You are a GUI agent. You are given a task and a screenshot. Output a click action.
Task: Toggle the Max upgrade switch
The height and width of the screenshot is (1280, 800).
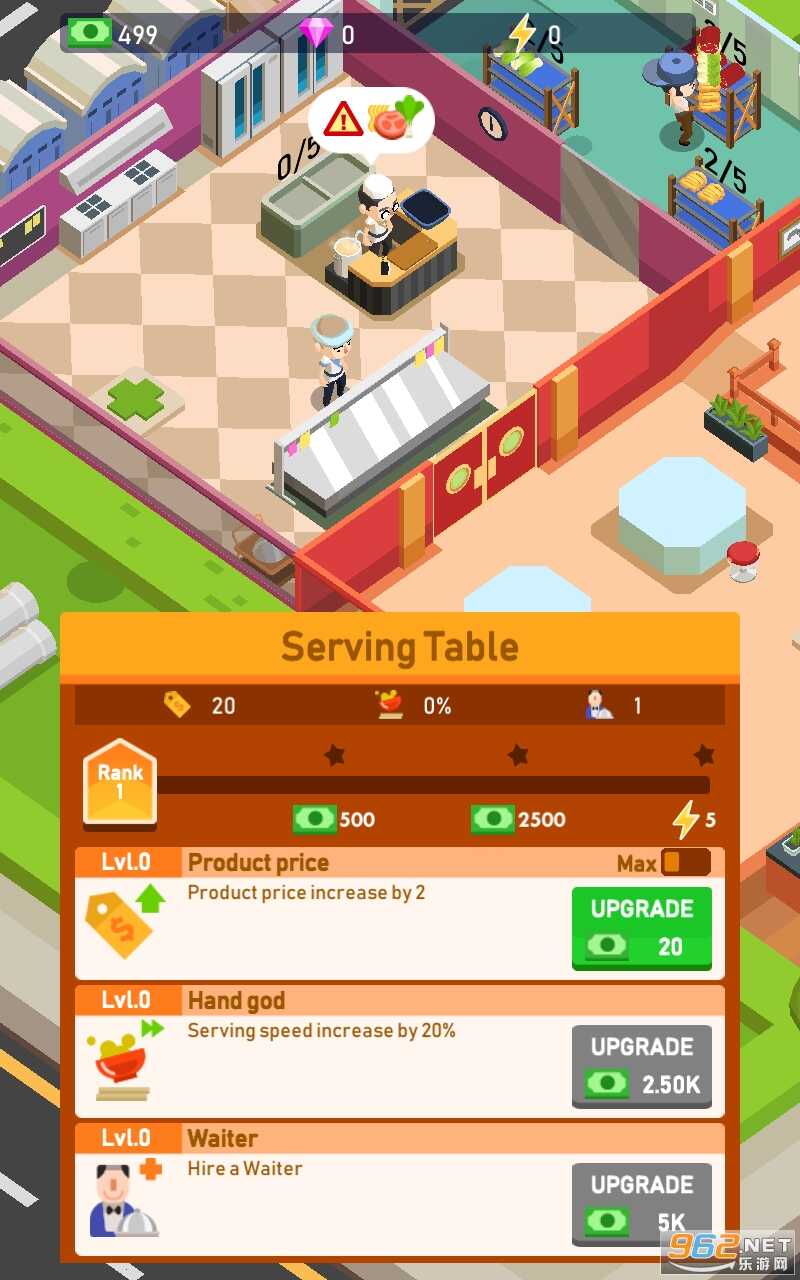(685, 862)
